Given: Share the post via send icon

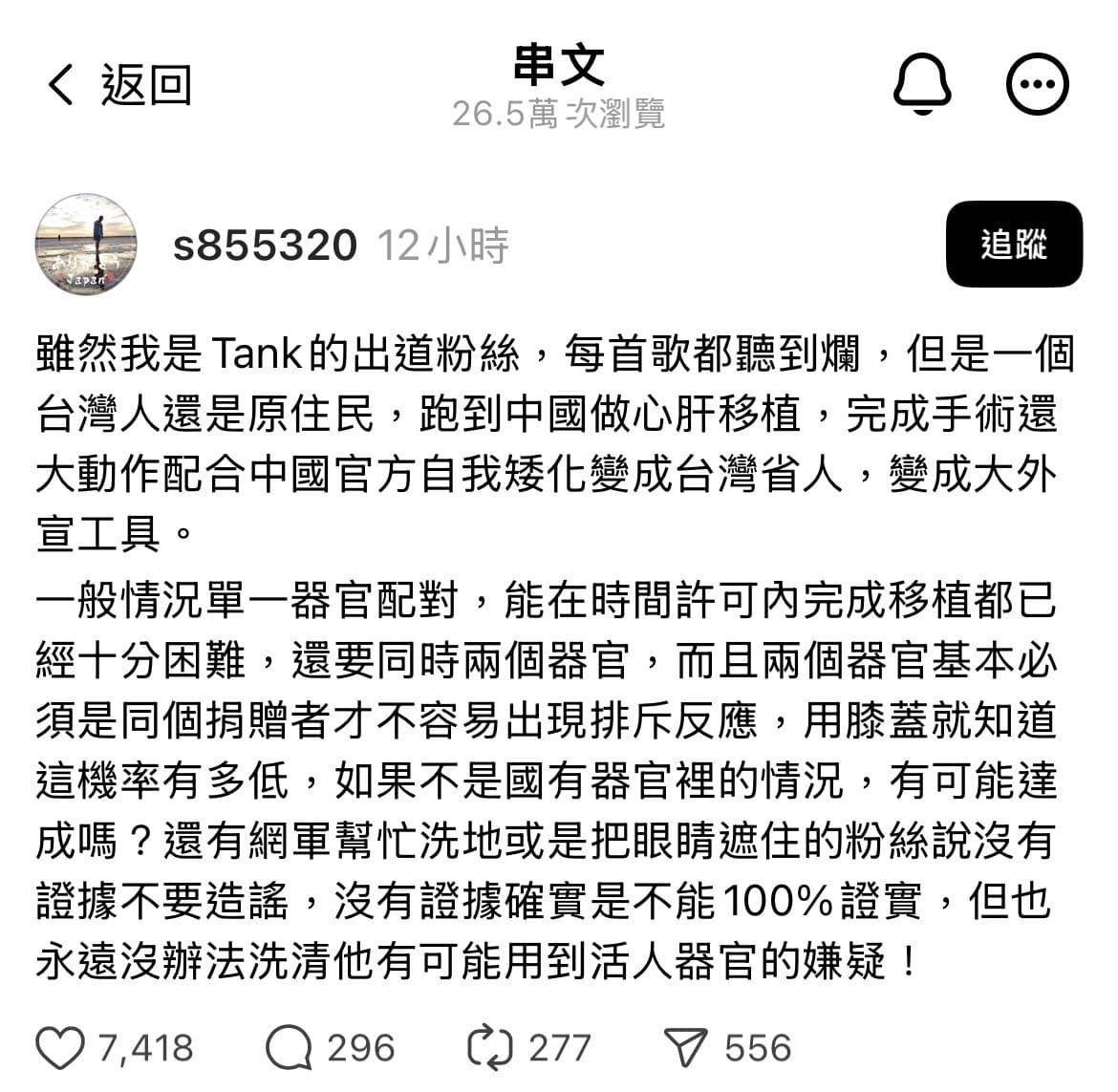Looking at the screenshot, I should point(686,1048).
